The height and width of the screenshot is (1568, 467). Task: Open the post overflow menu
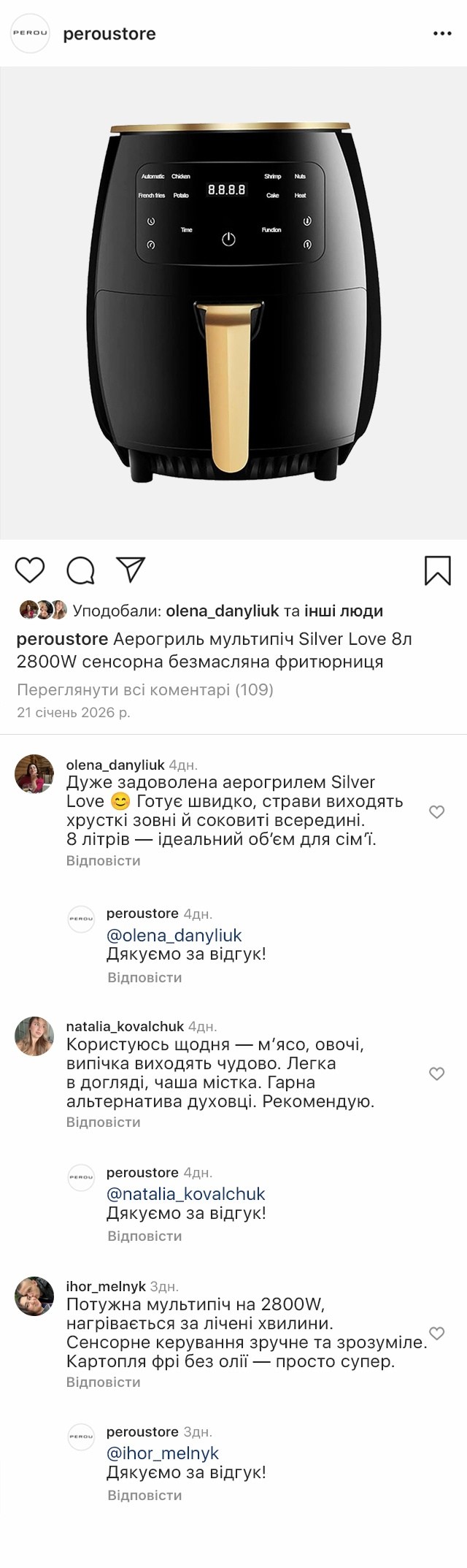(442, 34)
